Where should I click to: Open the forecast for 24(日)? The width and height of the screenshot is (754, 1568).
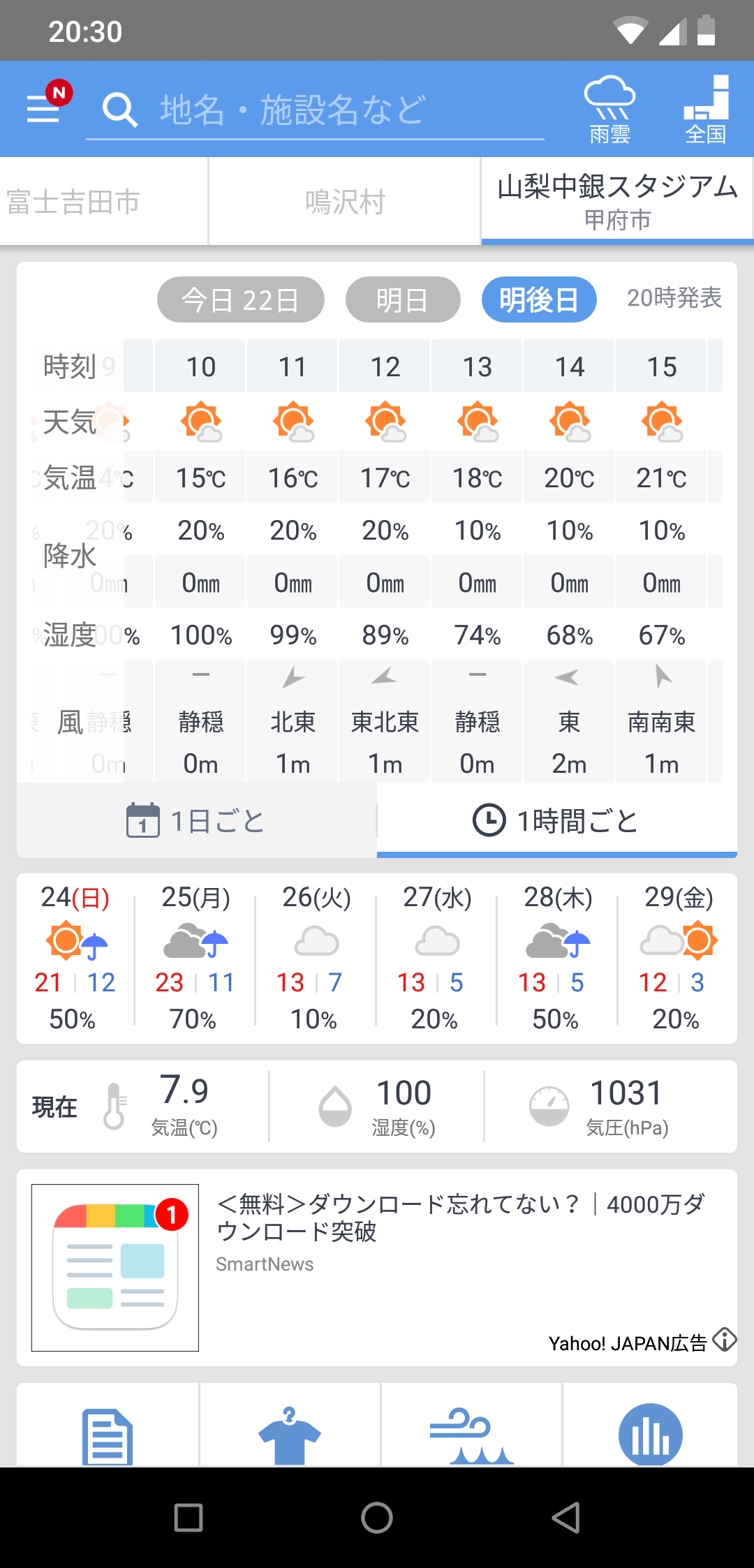[x=75, y=957]
